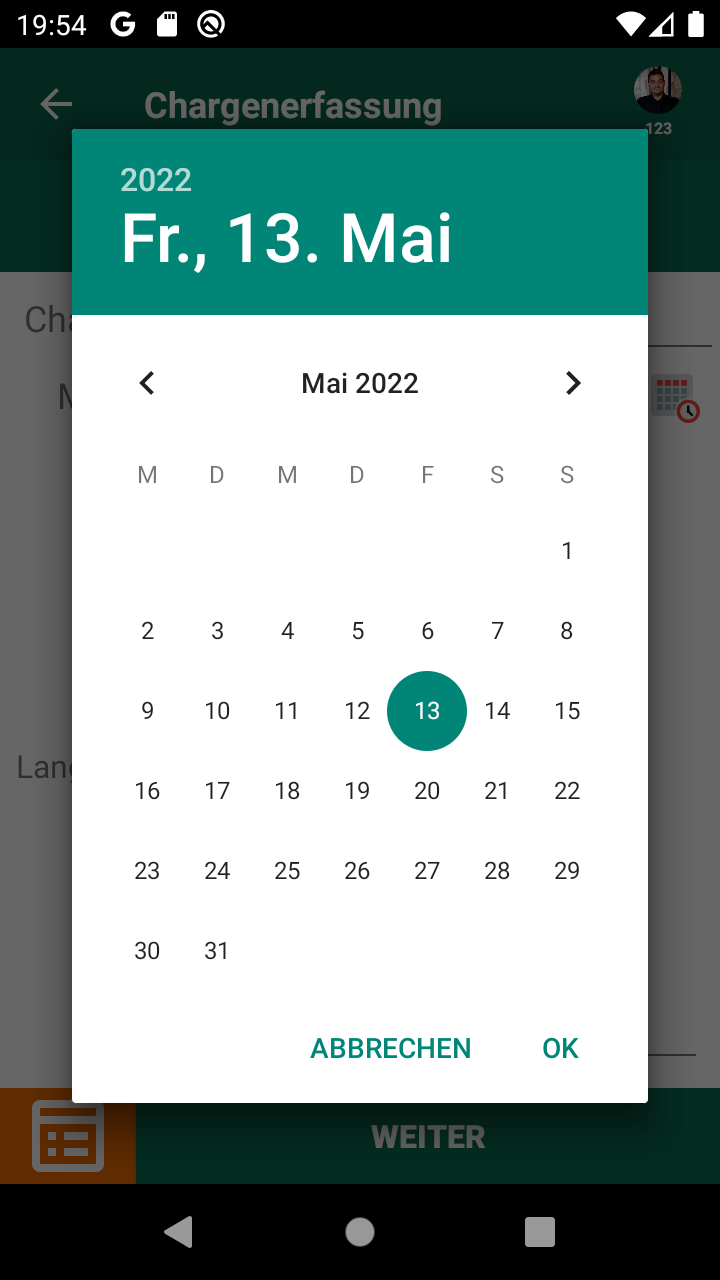
Task: Go to the Android home screen
Action: click(x=360, y=1232)
